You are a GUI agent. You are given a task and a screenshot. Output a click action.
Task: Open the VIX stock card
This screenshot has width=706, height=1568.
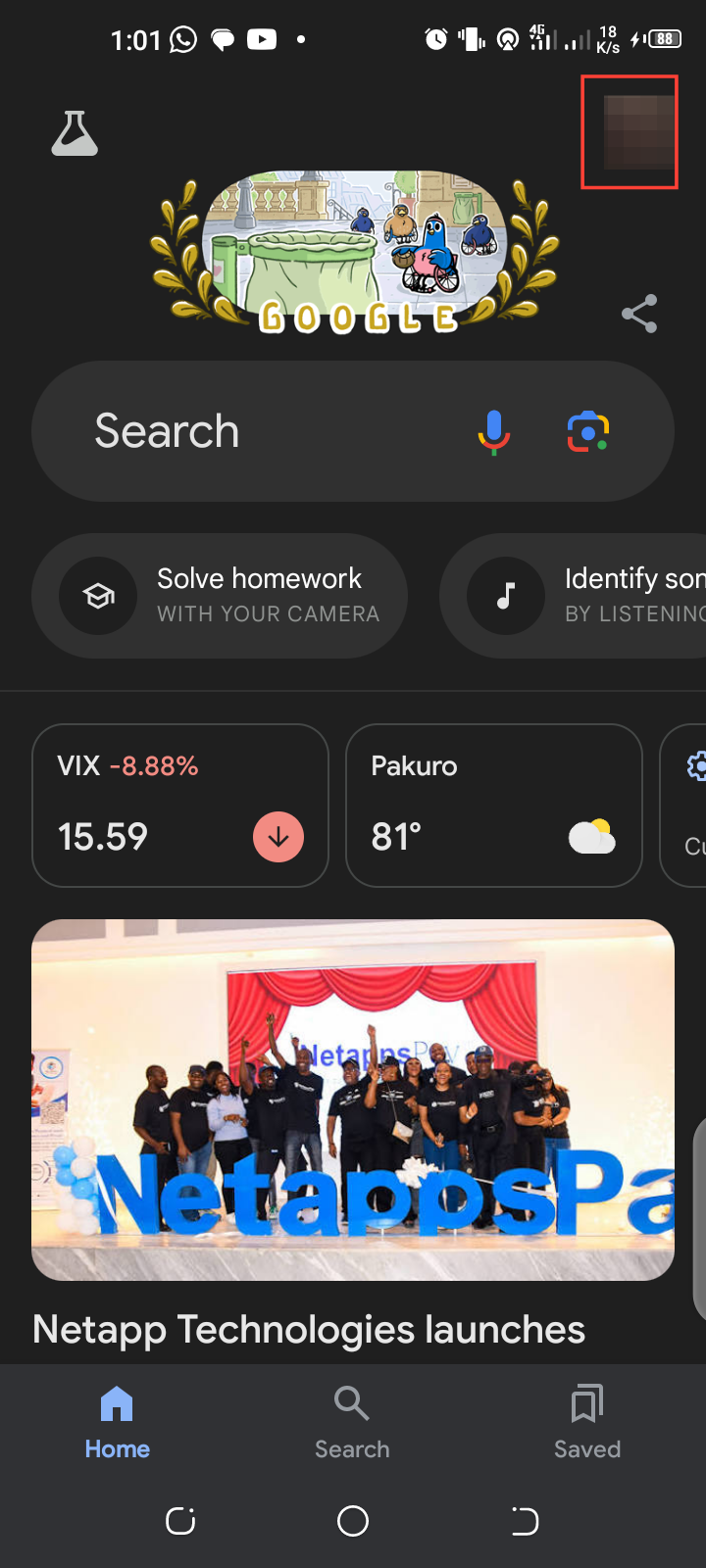click(x=180, y=805)
